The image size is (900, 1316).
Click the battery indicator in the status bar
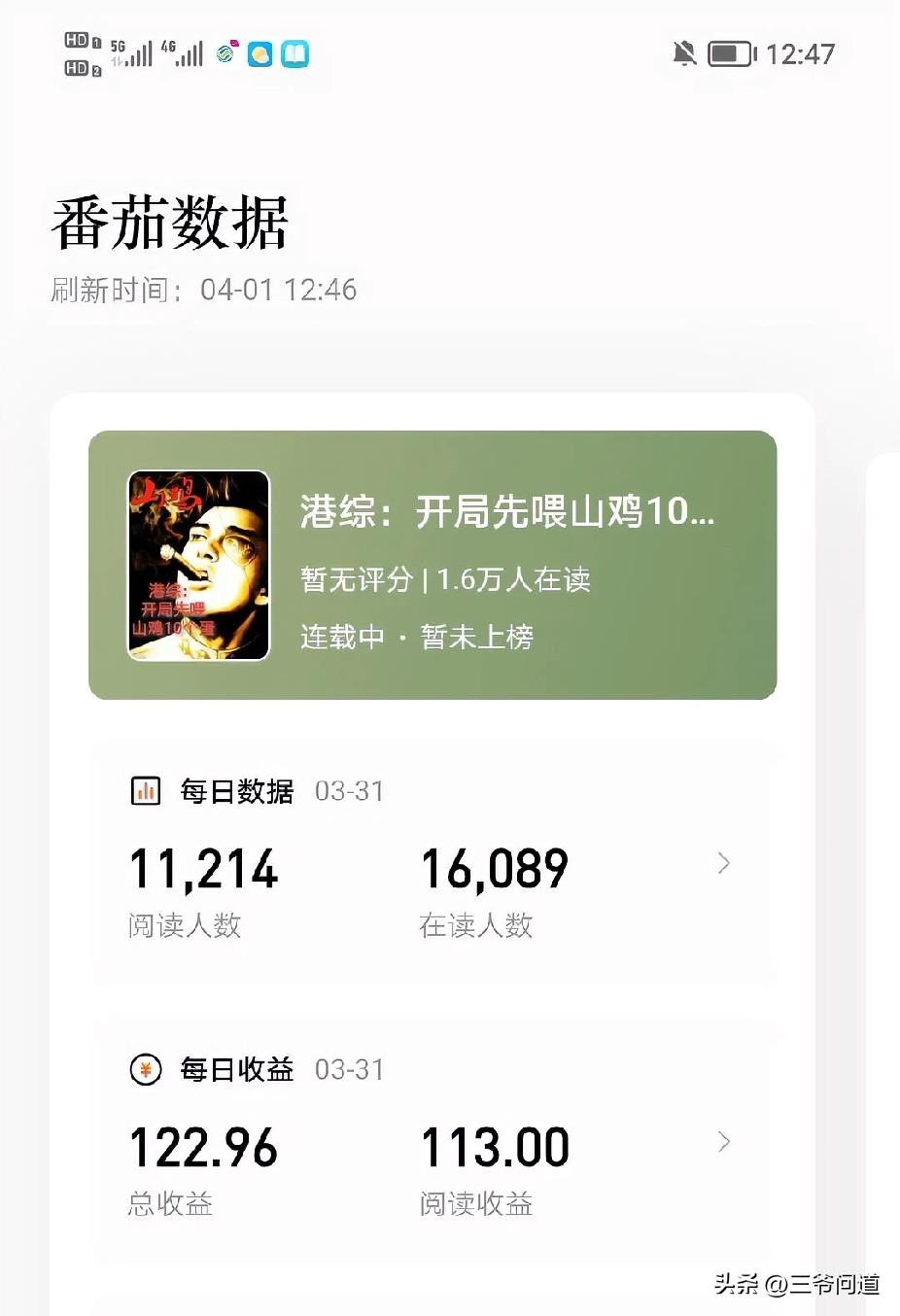[728, 53]
